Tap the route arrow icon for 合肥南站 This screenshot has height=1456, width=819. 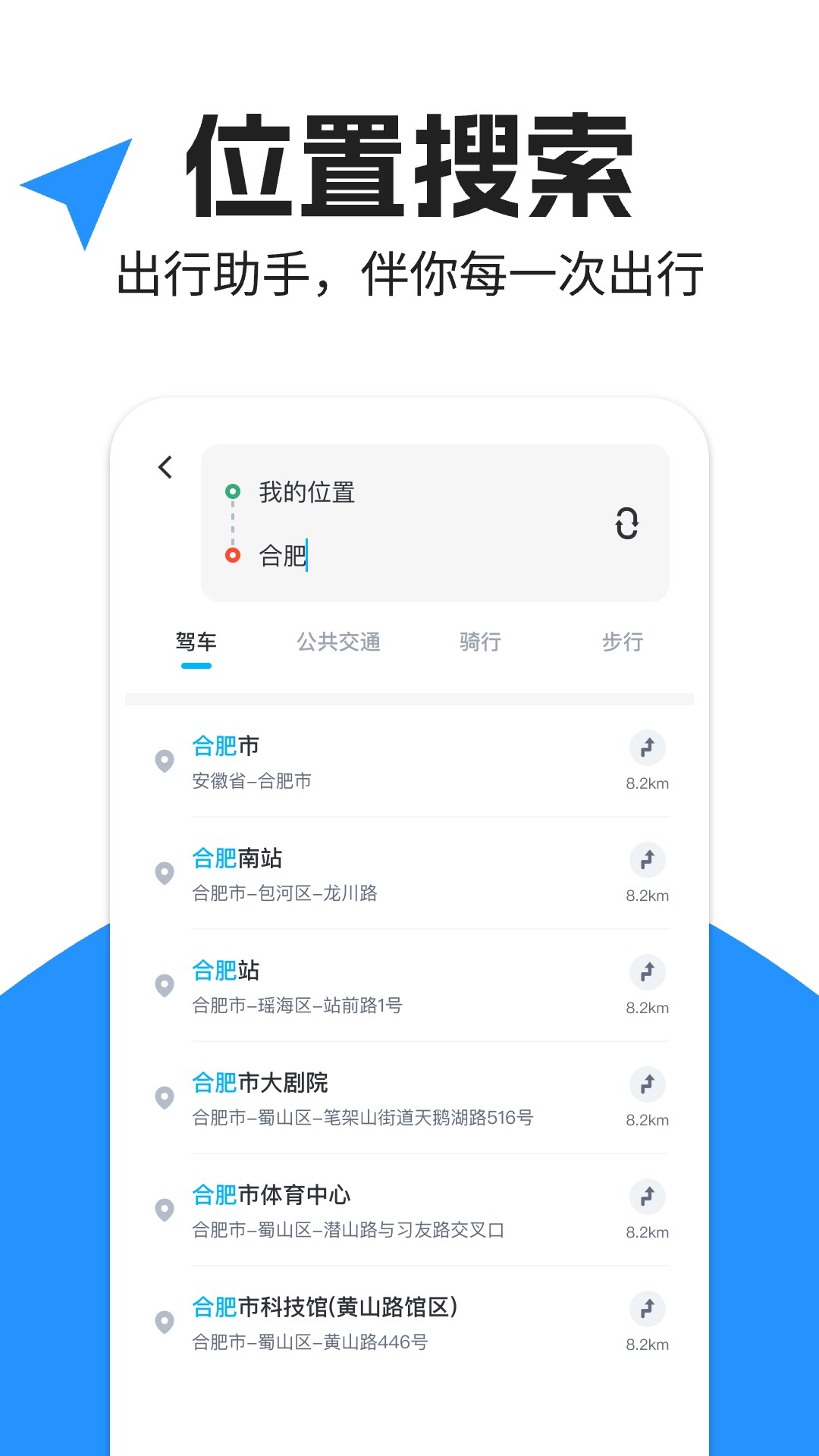(647, 861)
